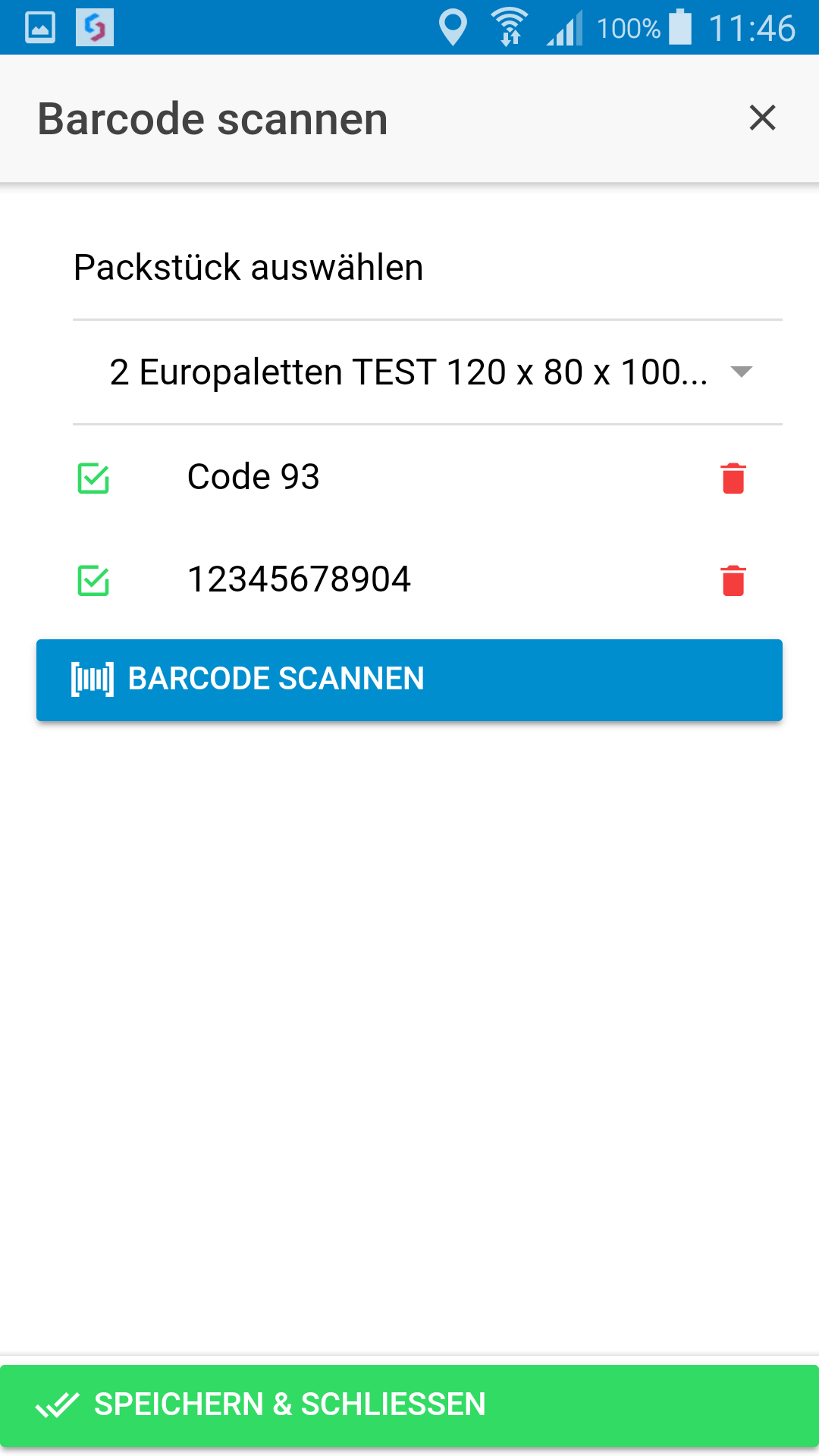Delete the 12345678904 barcode entry
This screenshot has width=819, height=1456.
tap(733, 581)
